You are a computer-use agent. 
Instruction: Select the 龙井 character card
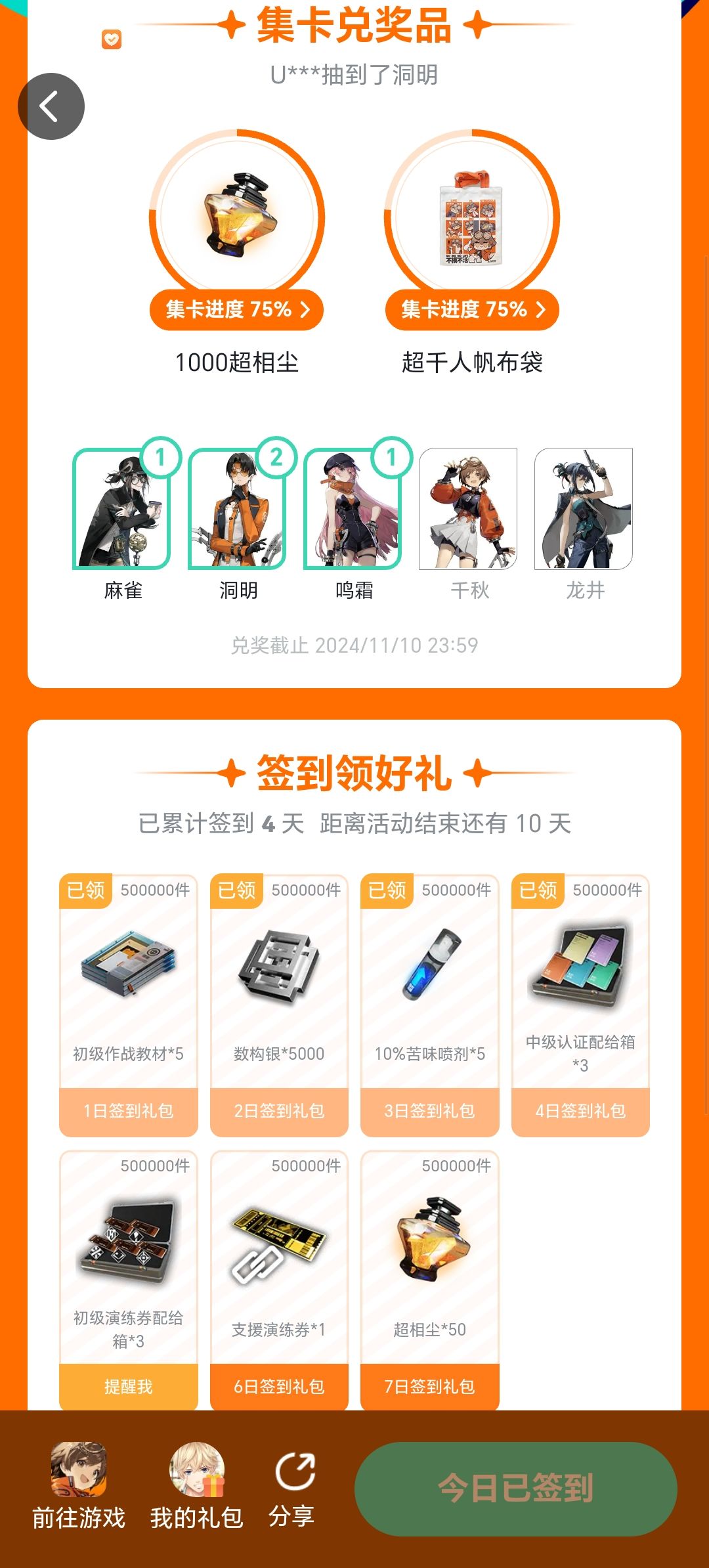pyautogui.click(x=584, y=509)
